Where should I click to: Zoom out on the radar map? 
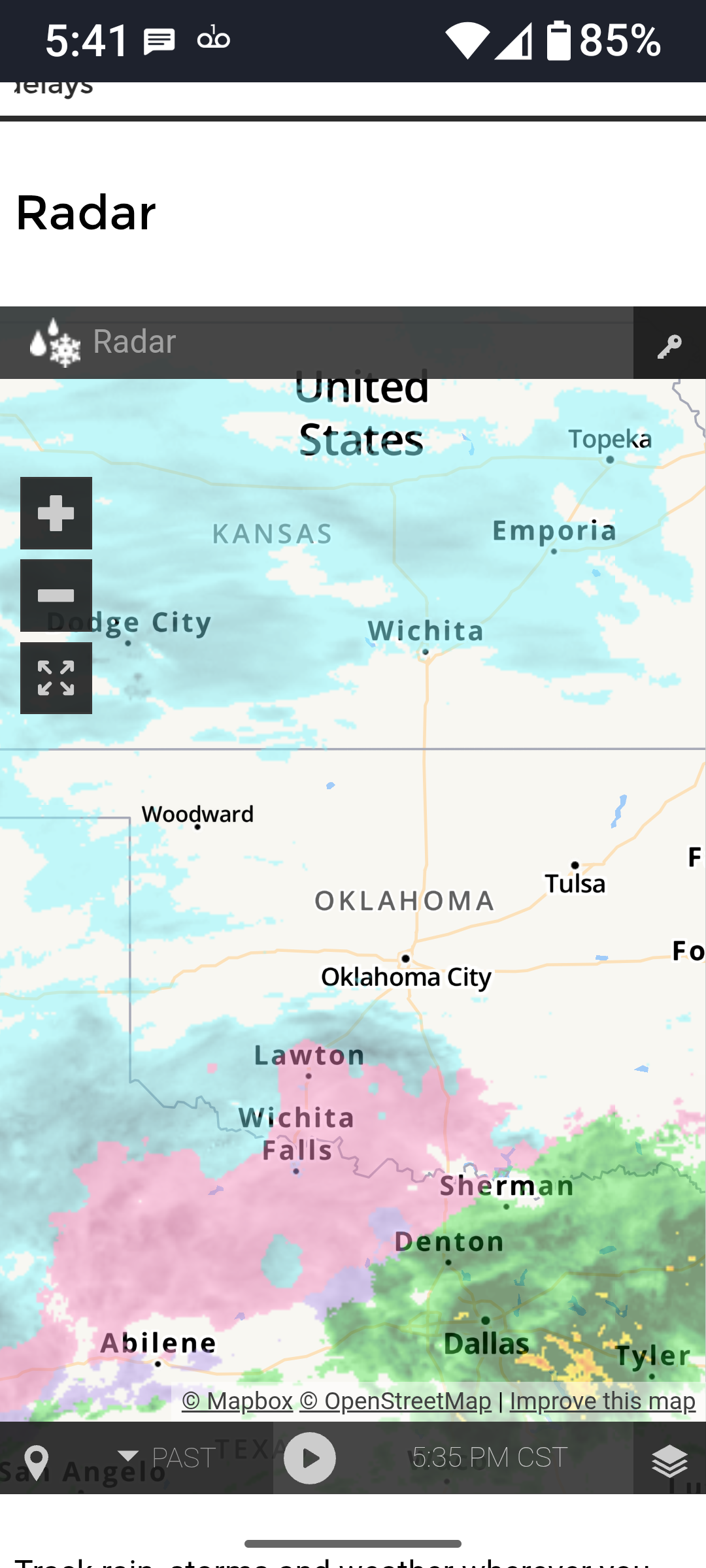[56, 595]
